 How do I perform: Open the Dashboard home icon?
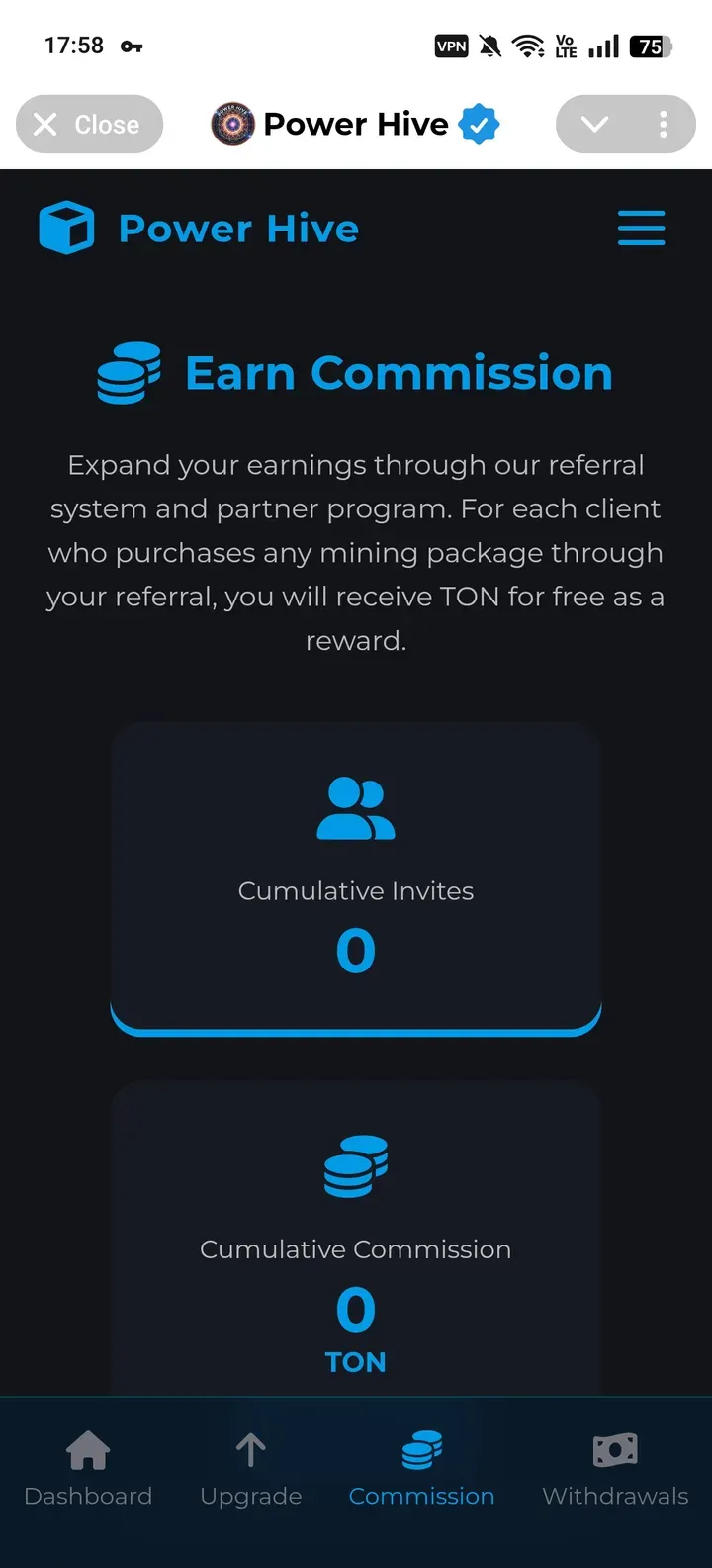coord(88,1447)
